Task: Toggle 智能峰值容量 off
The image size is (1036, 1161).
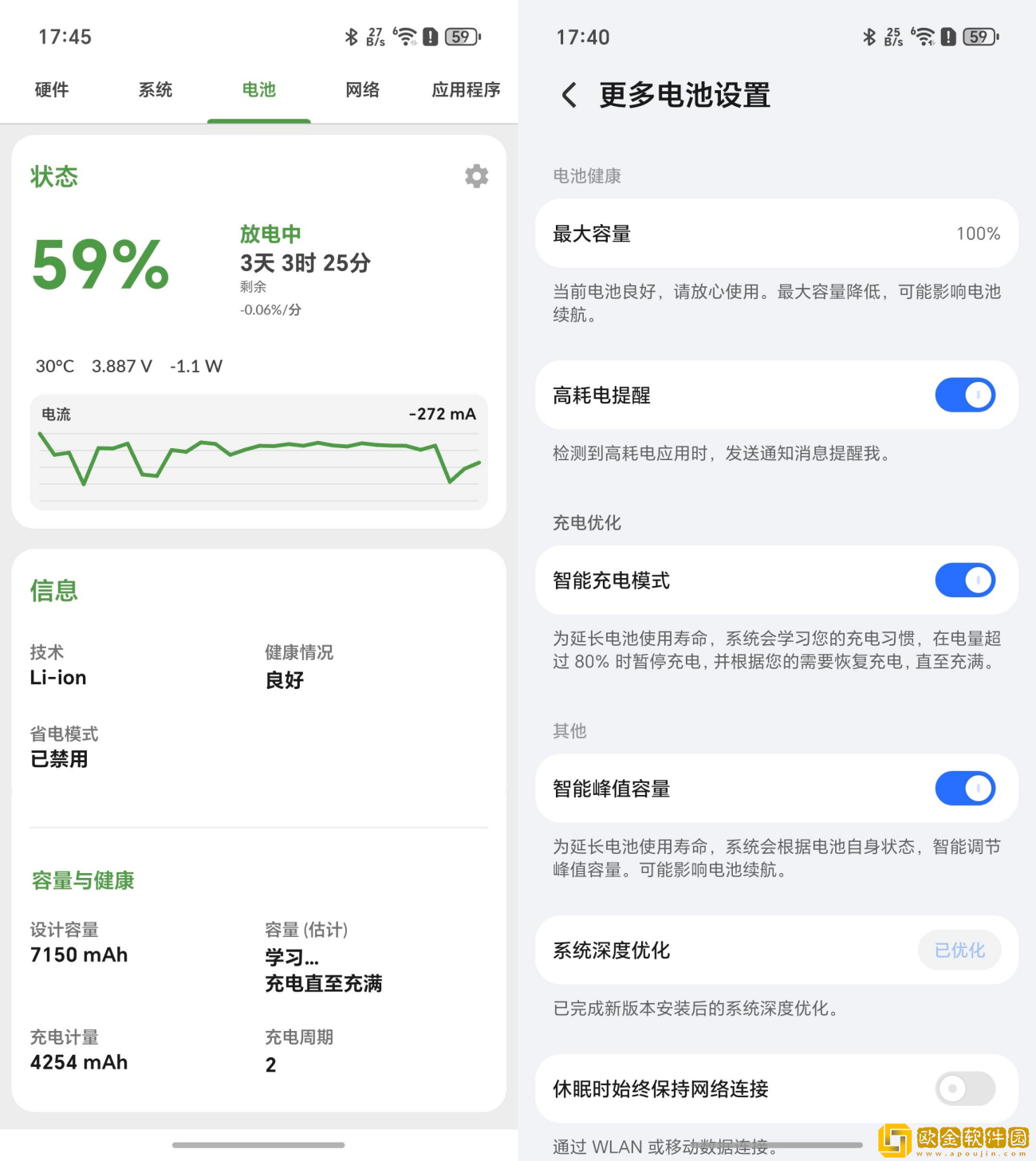Action: pyautogui.click(x=965, y=788)
